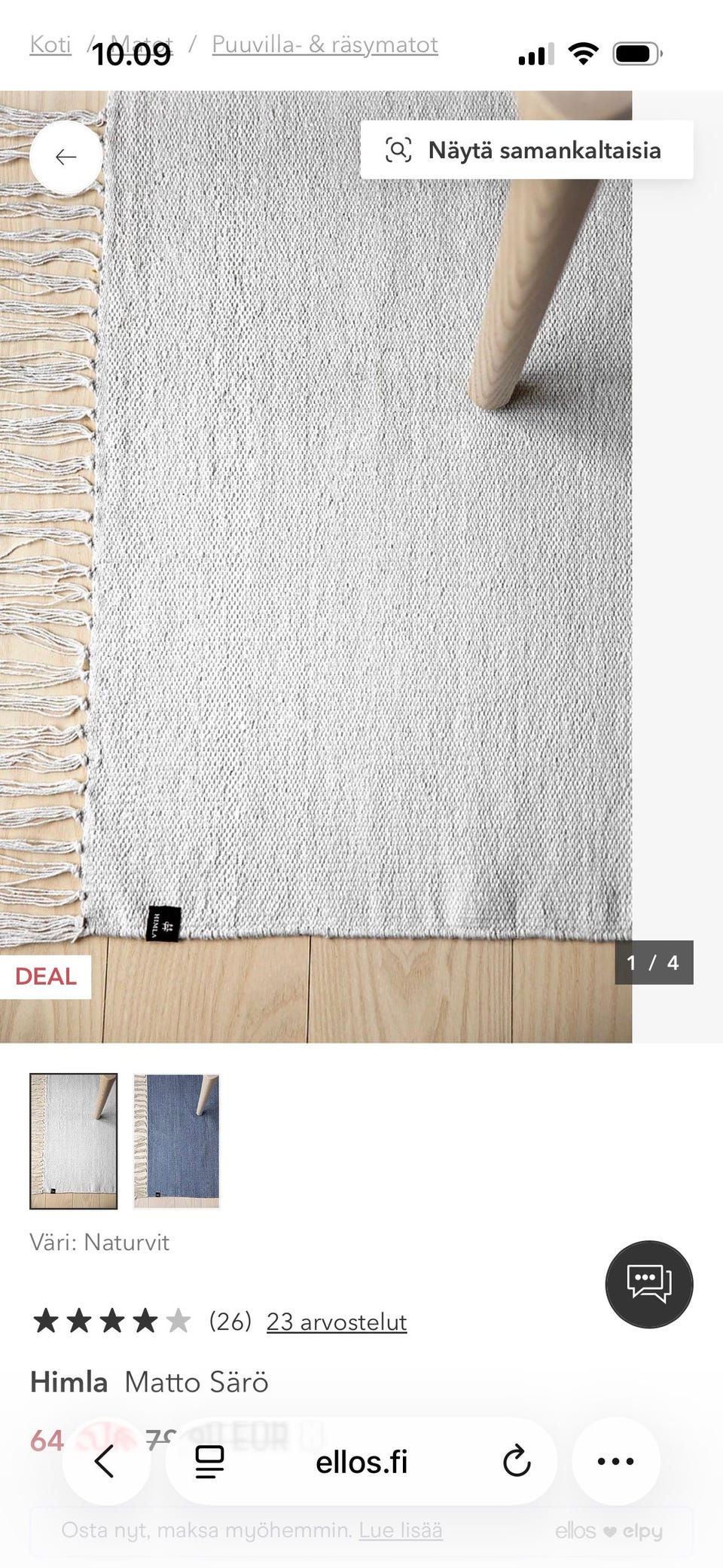Go back using the arrow over the image
The image size is (723, 1568).
coord(66,157)
